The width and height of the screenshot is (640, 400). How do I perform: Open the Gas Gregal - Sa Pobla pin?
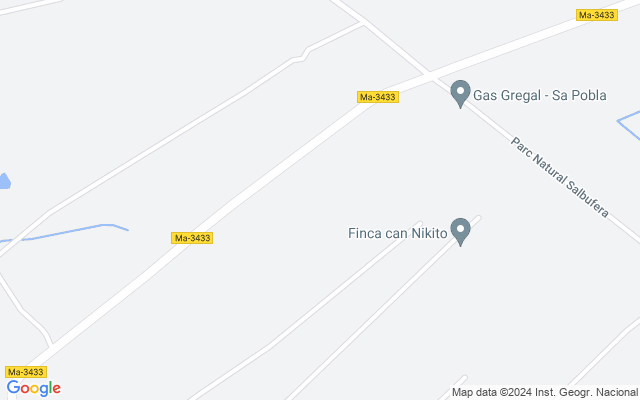click(x=460, y=94)
